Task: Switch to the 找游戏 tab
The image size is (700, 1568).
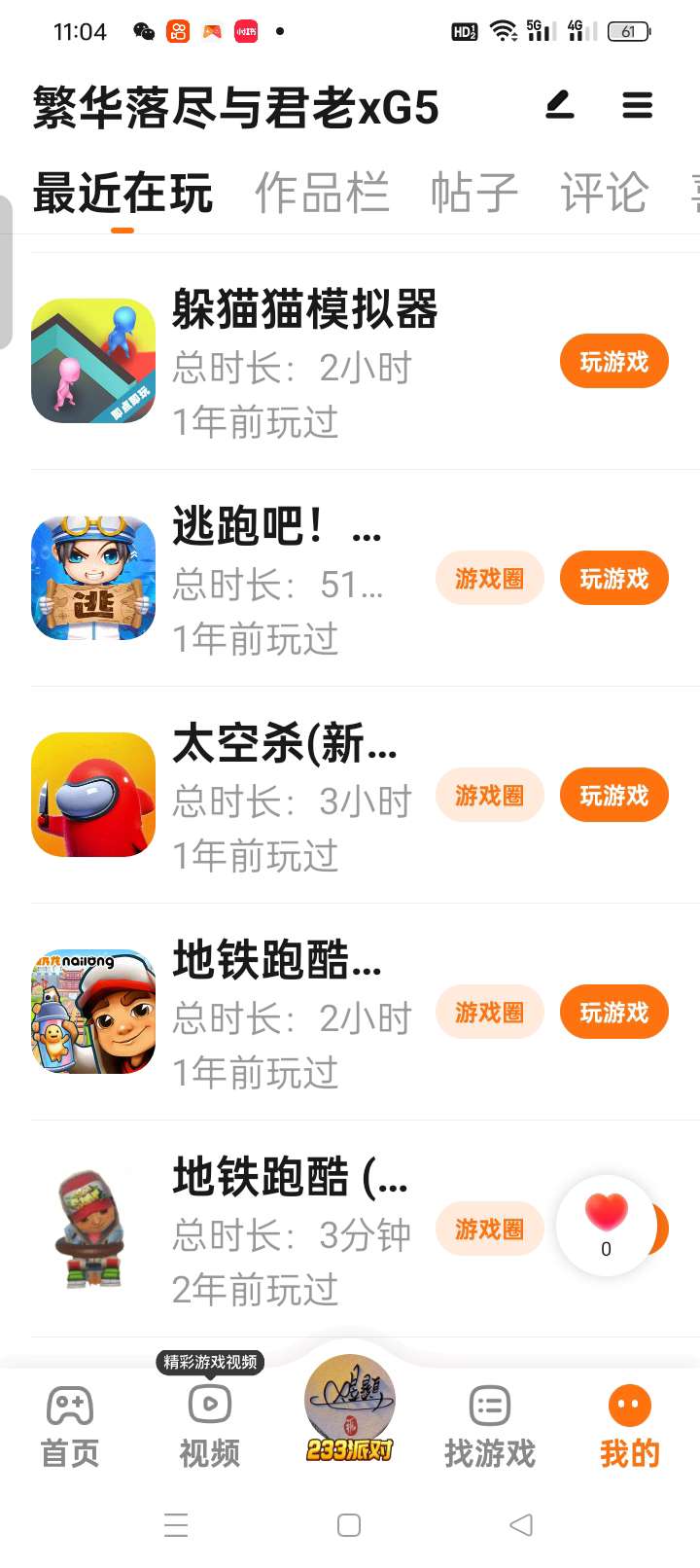Action: [490, 1426]
